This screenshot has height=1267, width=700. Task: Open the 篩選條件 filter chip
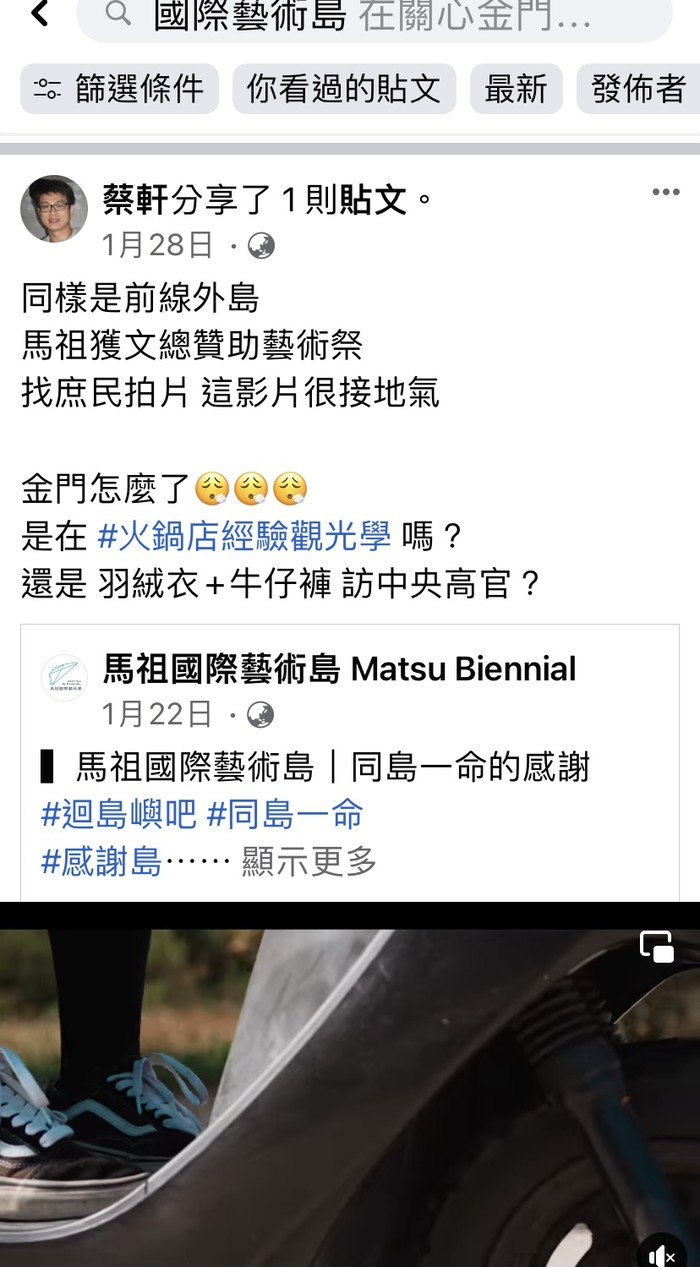pyautogui.click(x=120, y=89)
